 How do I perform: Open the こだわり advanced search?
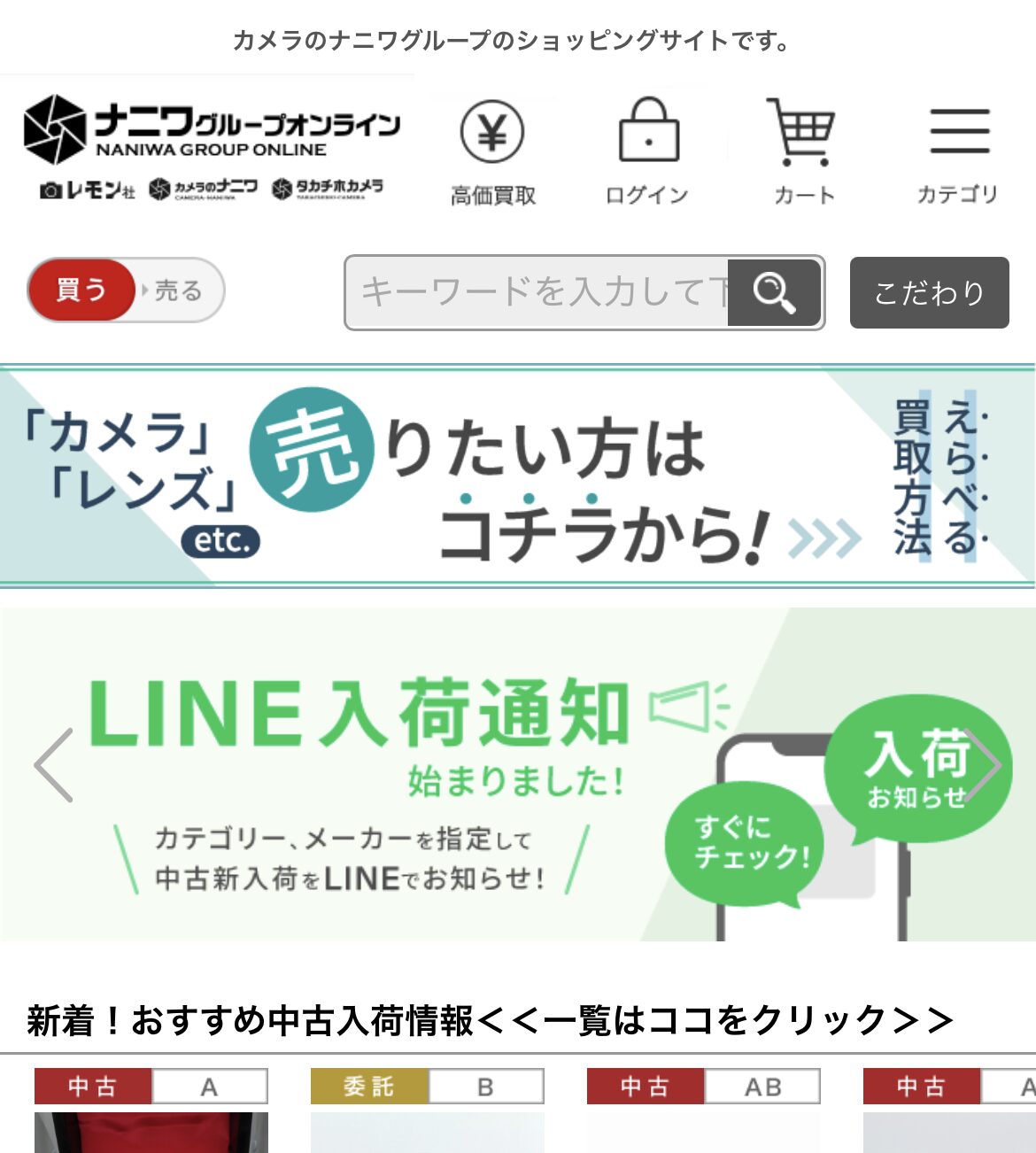(x=929, y=293)
